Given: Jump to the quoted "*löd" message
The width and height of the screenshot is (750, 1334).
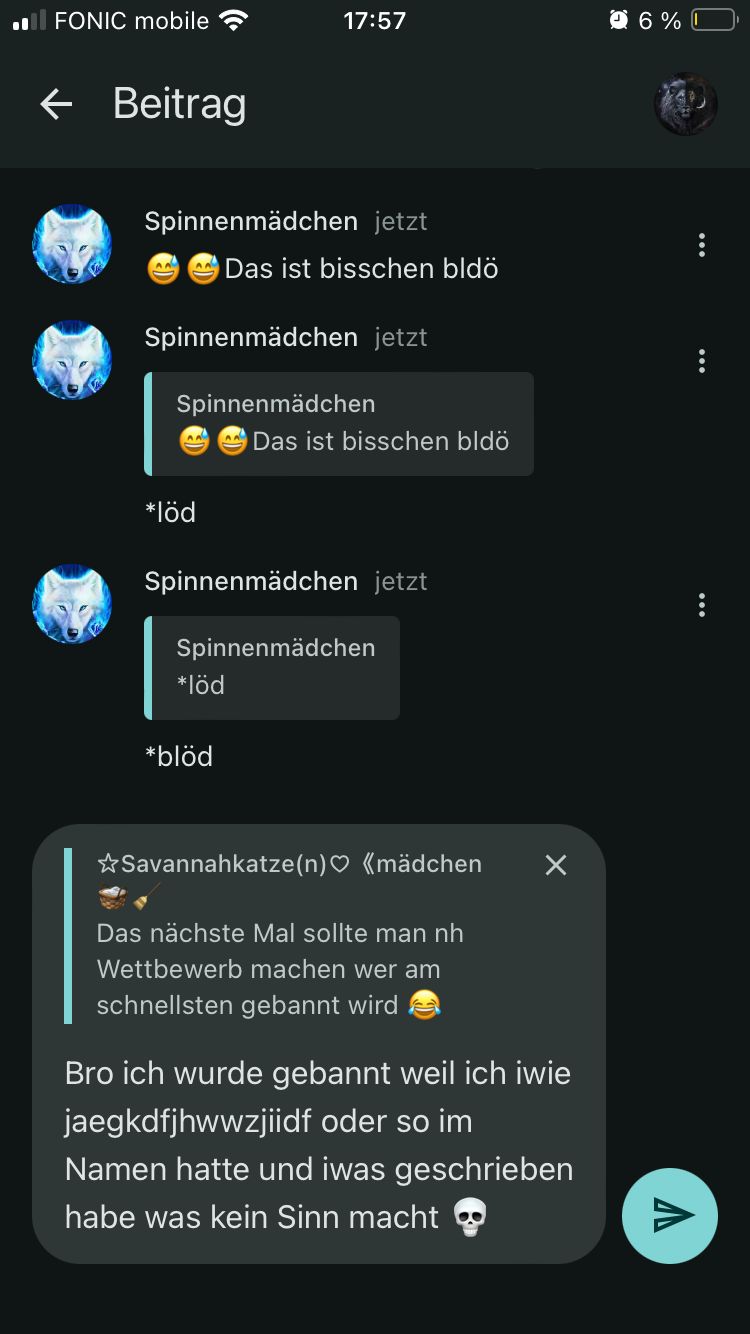Looking at the screenshot, I should point(272,667).
